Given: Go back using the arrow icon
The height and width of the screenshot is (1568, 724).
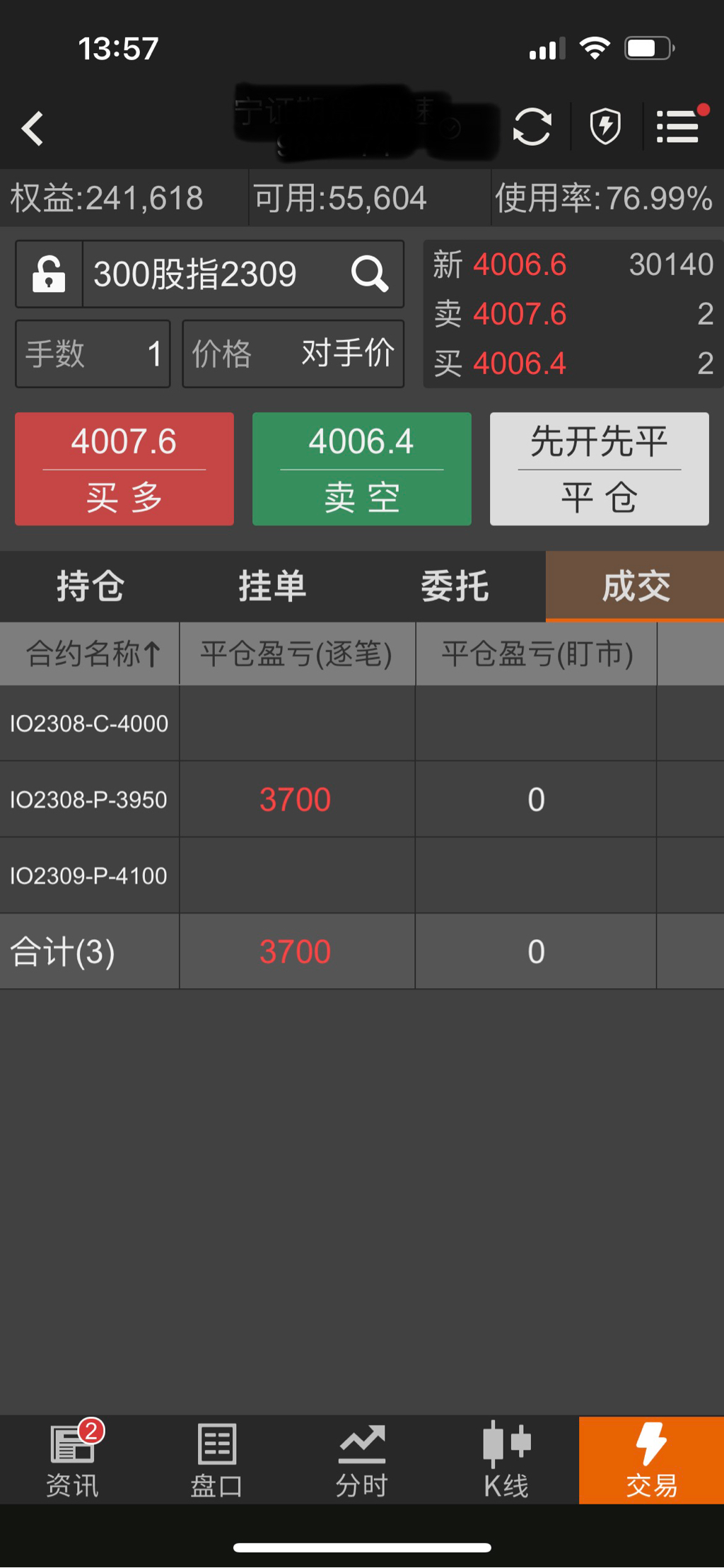Looking at the screenshot, I should tap(33, 129).
